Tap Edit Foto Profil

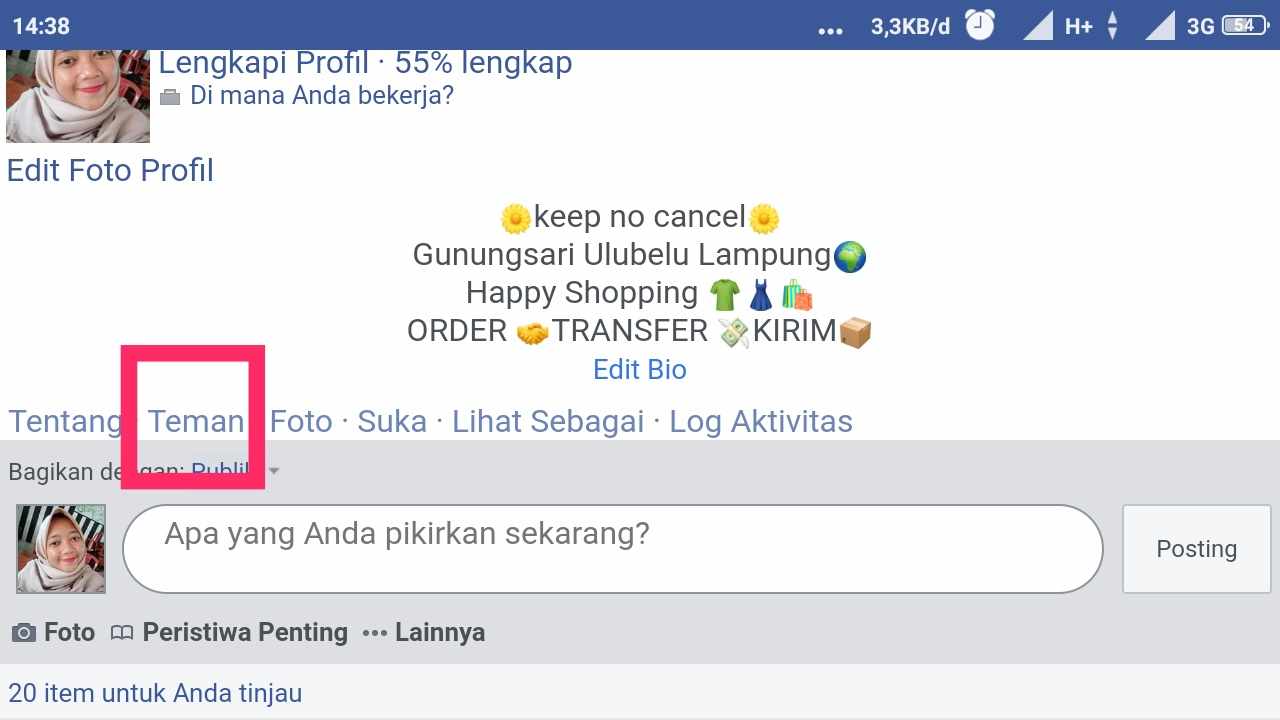[x=110, y=170]
